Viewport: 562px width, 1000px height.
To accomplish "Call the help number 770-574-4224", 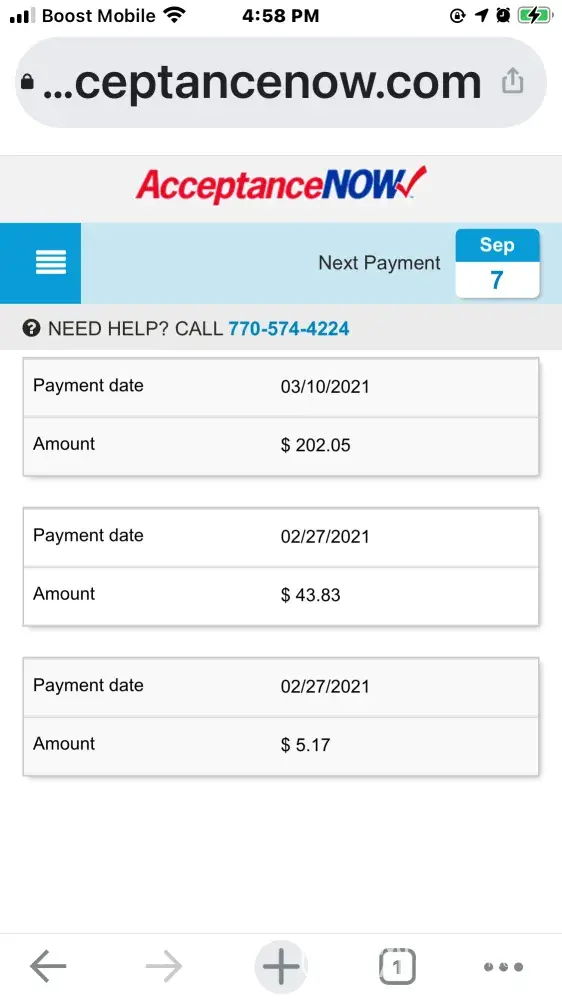I will click(288, 328).
